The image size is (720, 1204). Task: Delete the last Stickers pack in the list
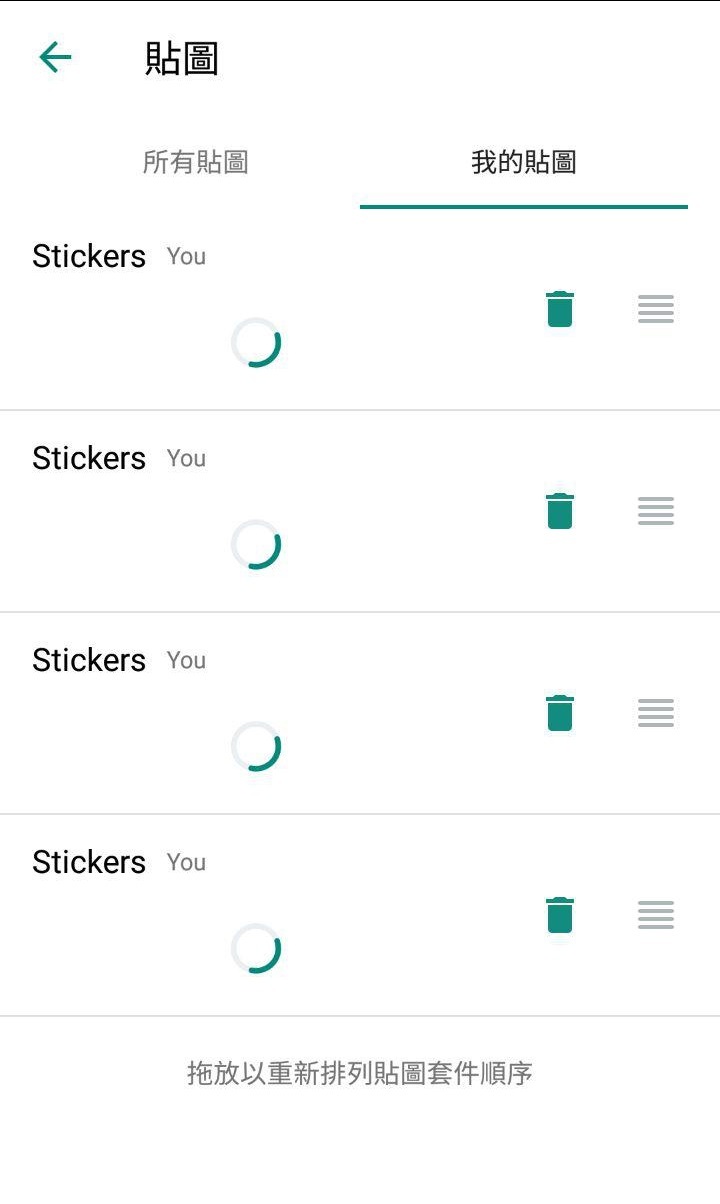coord(560,915)
